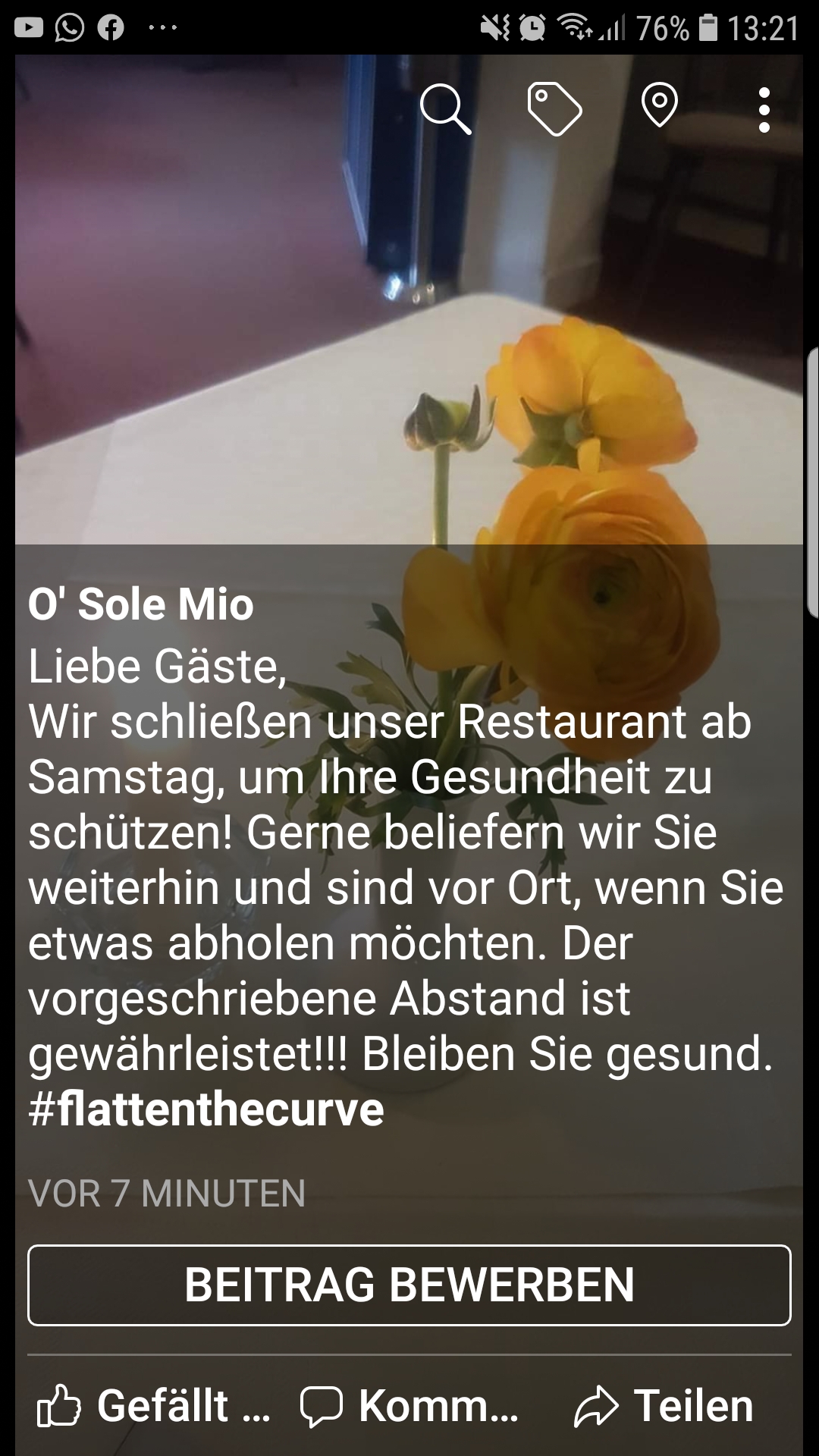Open the Kommentieren comment option
The height and width of the screenshot is (1456, 819).
410,1406
